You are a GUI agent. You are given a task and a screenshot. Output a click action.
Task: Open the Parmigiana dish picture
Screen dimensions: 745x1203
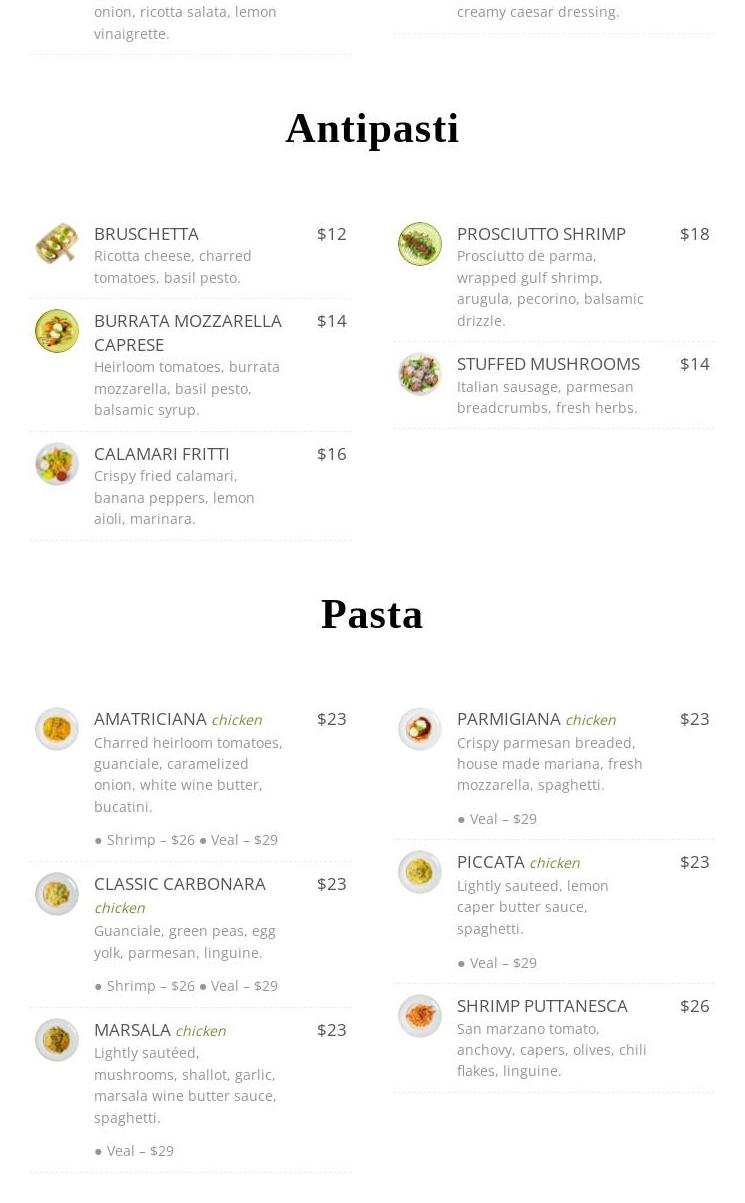[x=420, y=729]
